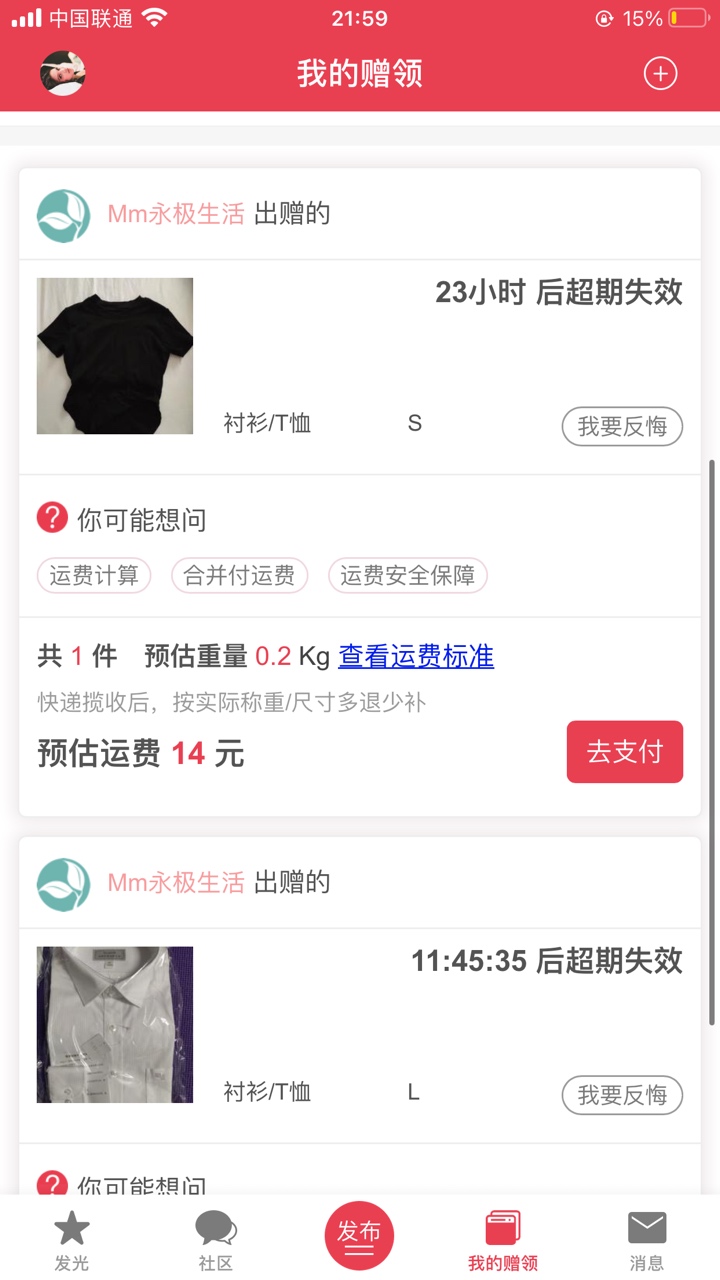Open the 合并付运费 chip
The width and height of the screenshot is (720, 1280).
[x=239, y=575]
